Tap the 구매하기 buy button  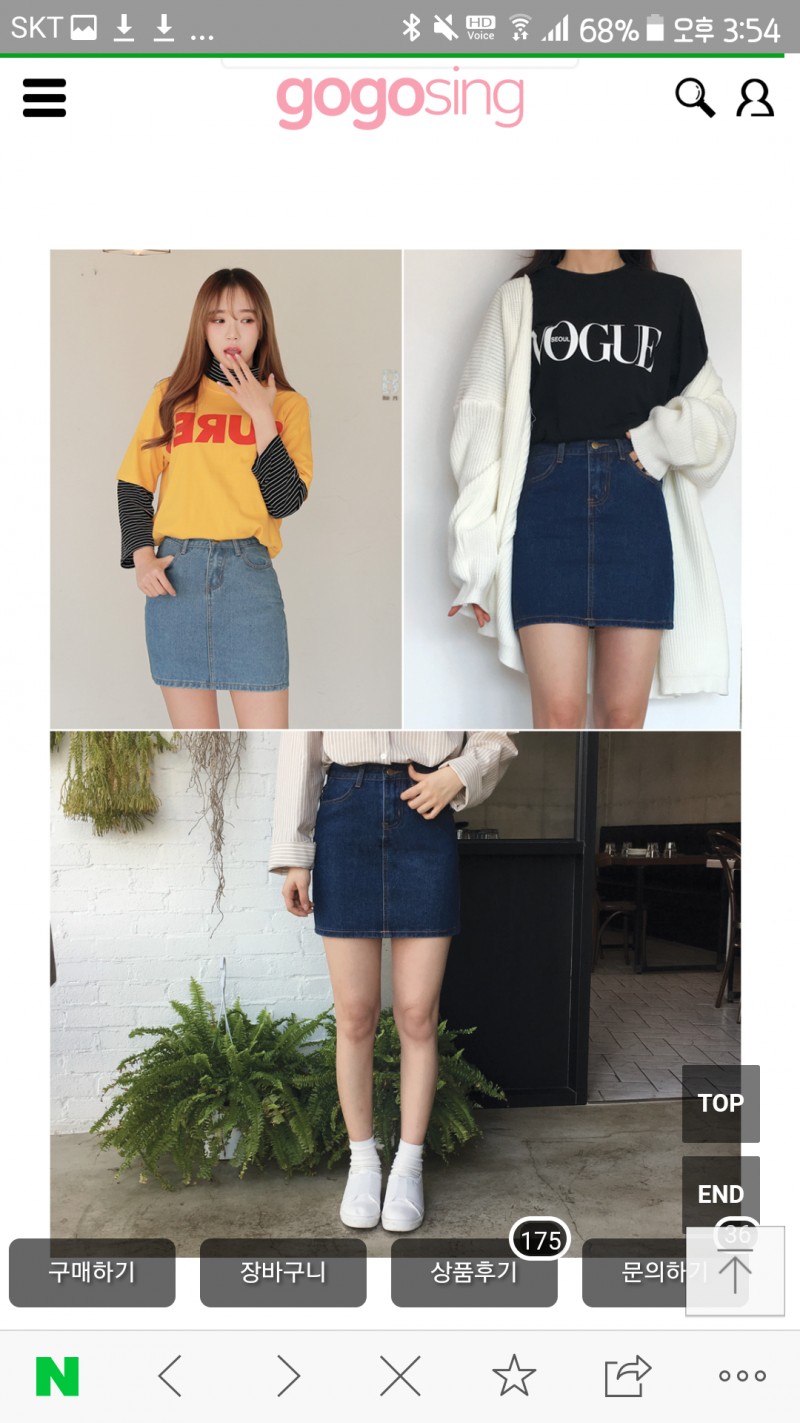pos(92,1272)
